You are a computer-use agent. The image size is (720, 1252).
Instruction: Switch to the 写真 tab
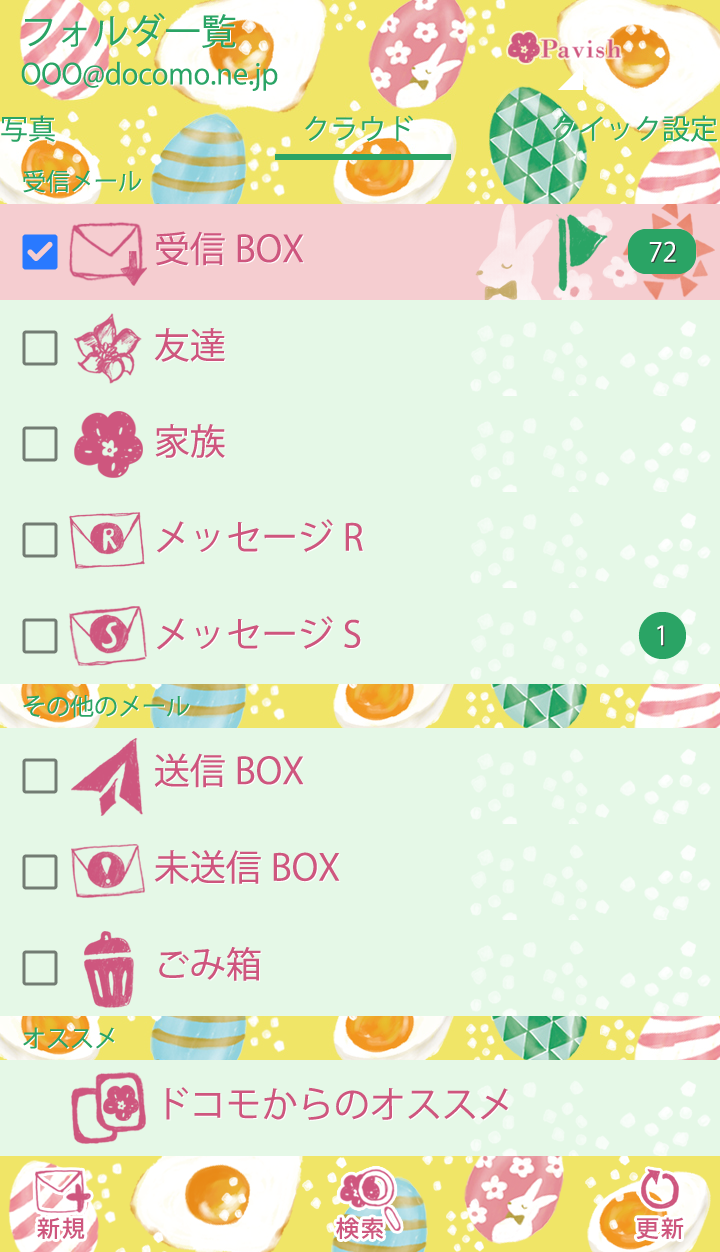point(28,129)
